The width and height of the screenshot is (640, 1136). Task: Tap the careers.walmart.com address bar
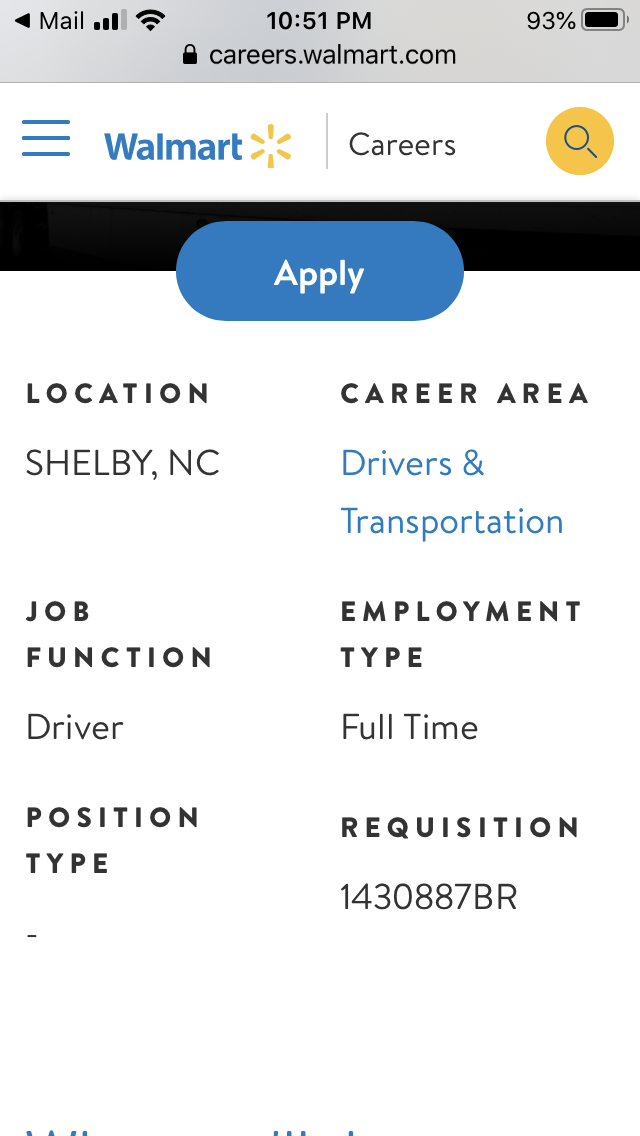point(320,55)
